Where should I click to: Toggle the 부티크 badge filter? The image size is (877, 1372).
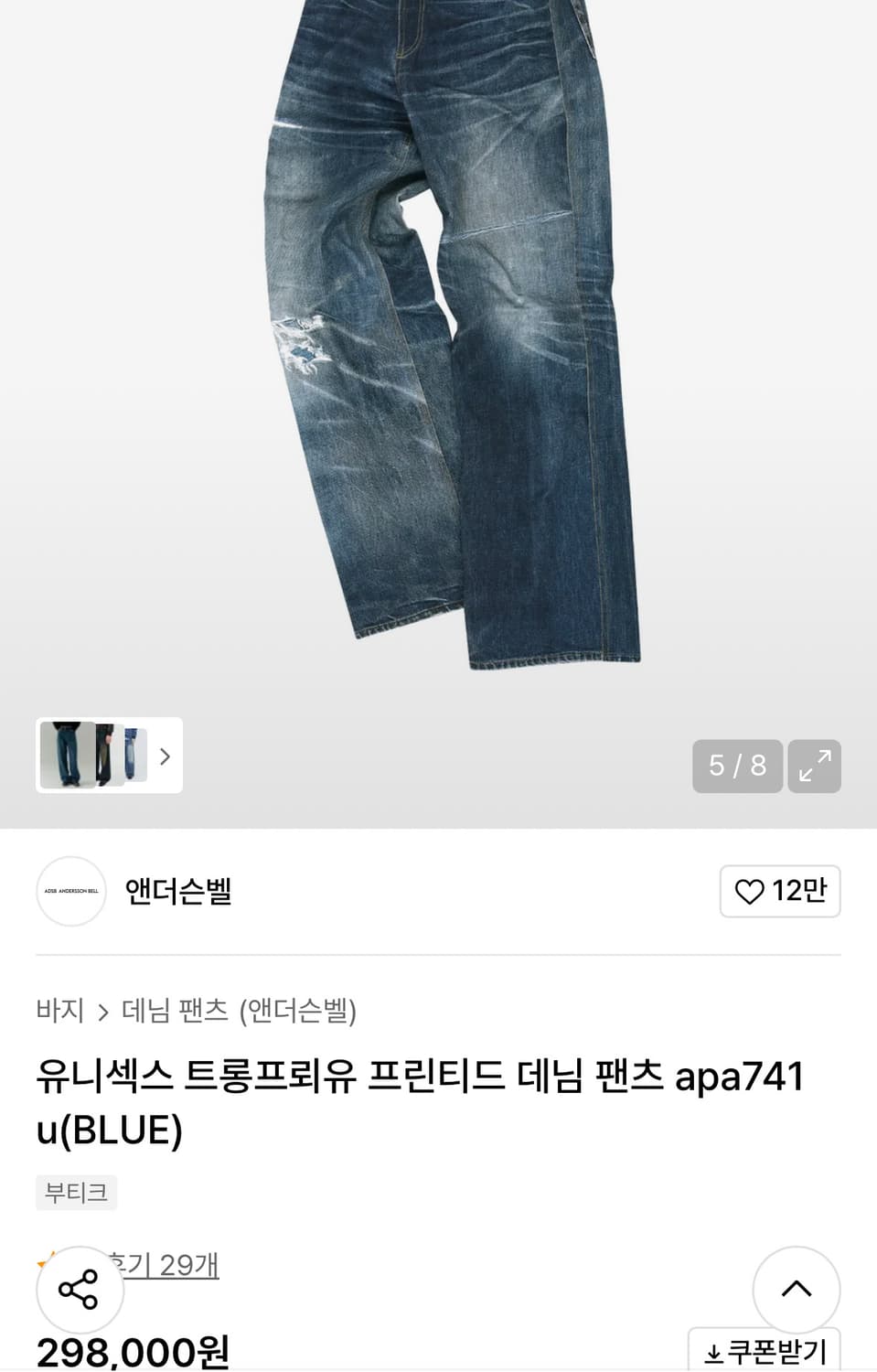click(x=76, y=1193)
